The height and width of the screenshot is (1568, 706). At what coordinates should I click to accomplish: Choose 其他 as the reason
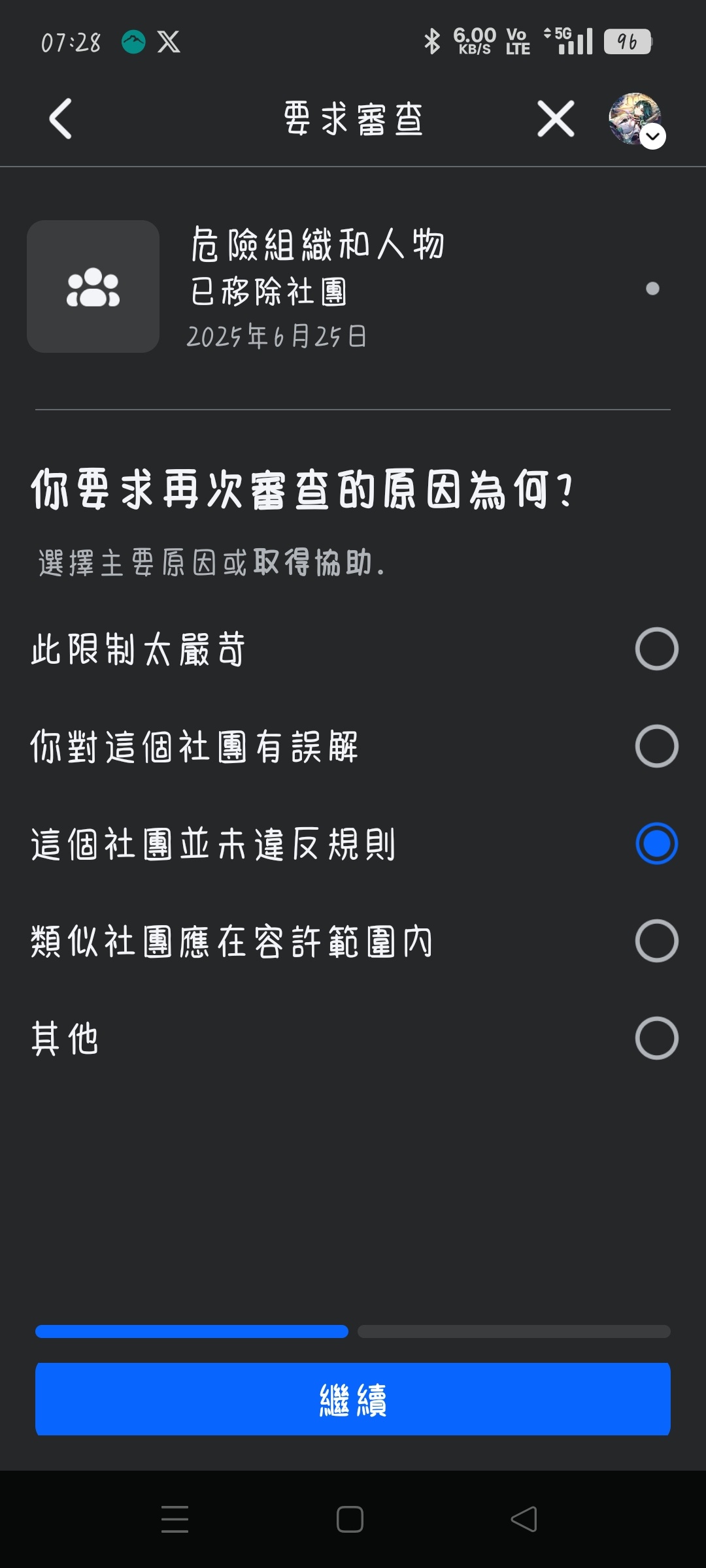pyautogui.click(x=353, y=1038)
